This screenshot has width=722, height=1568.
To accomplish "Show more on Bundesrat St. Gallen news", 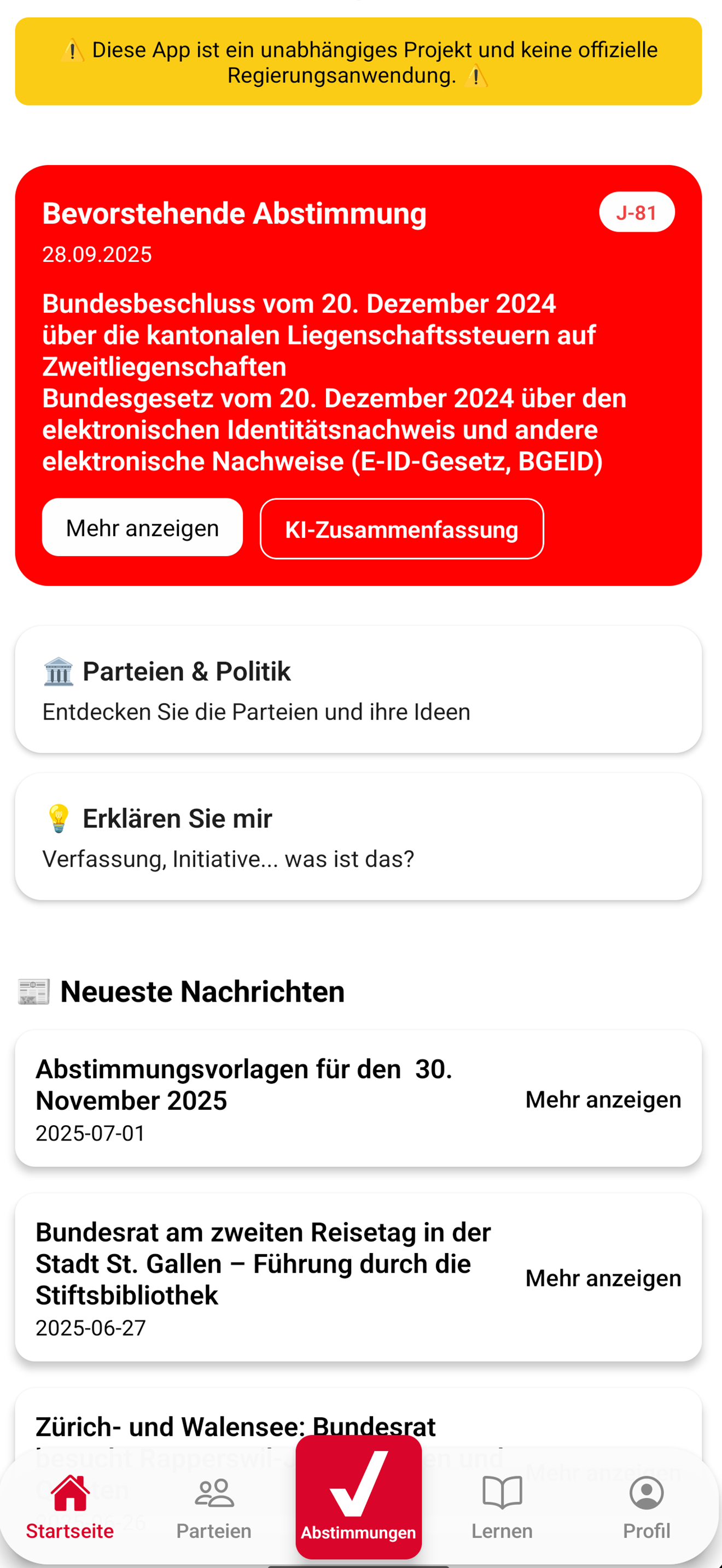I will coord(603,1278).
